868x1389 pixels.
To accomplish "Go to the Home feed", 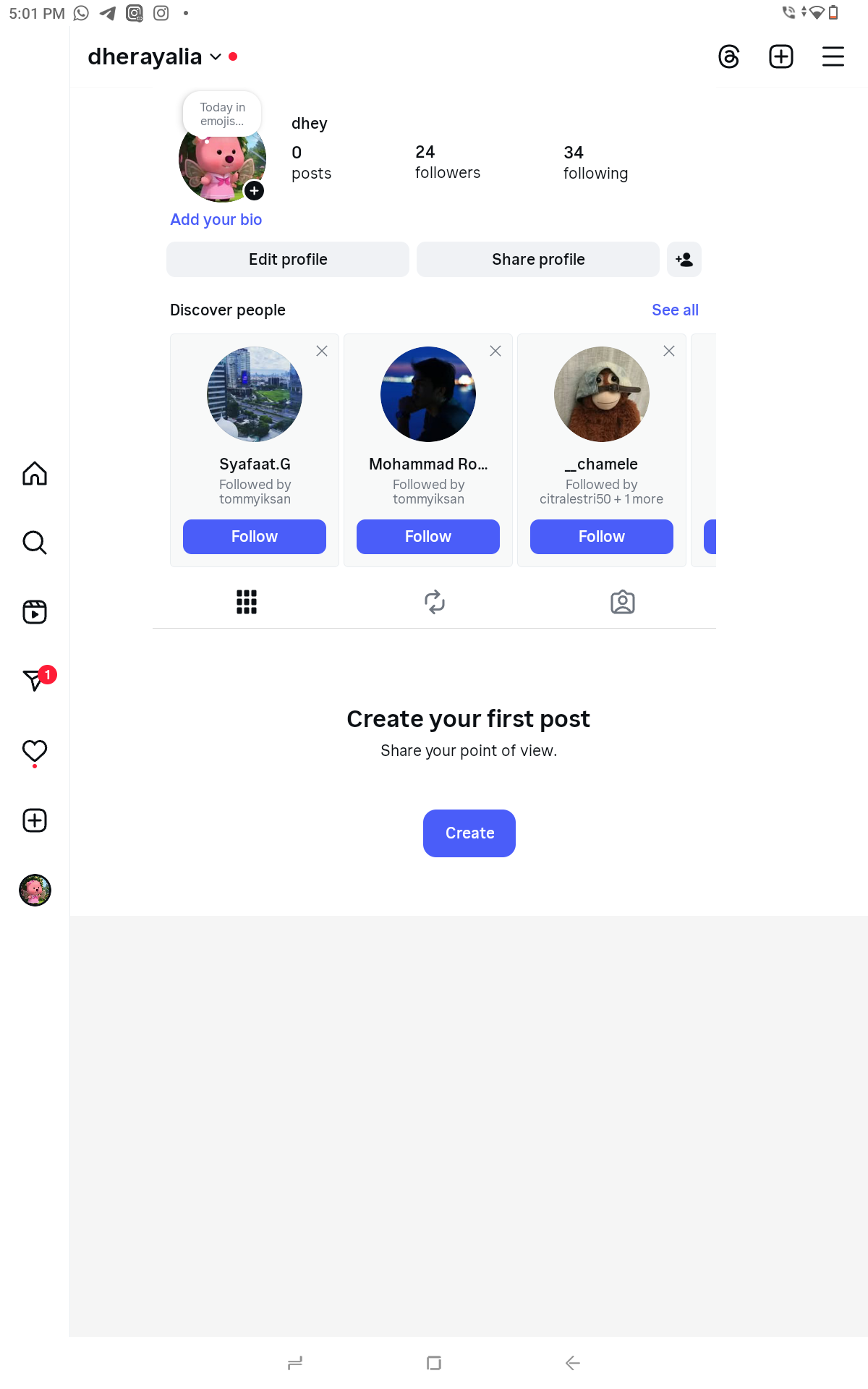I will pyautogui.click(x=35, y=474).
